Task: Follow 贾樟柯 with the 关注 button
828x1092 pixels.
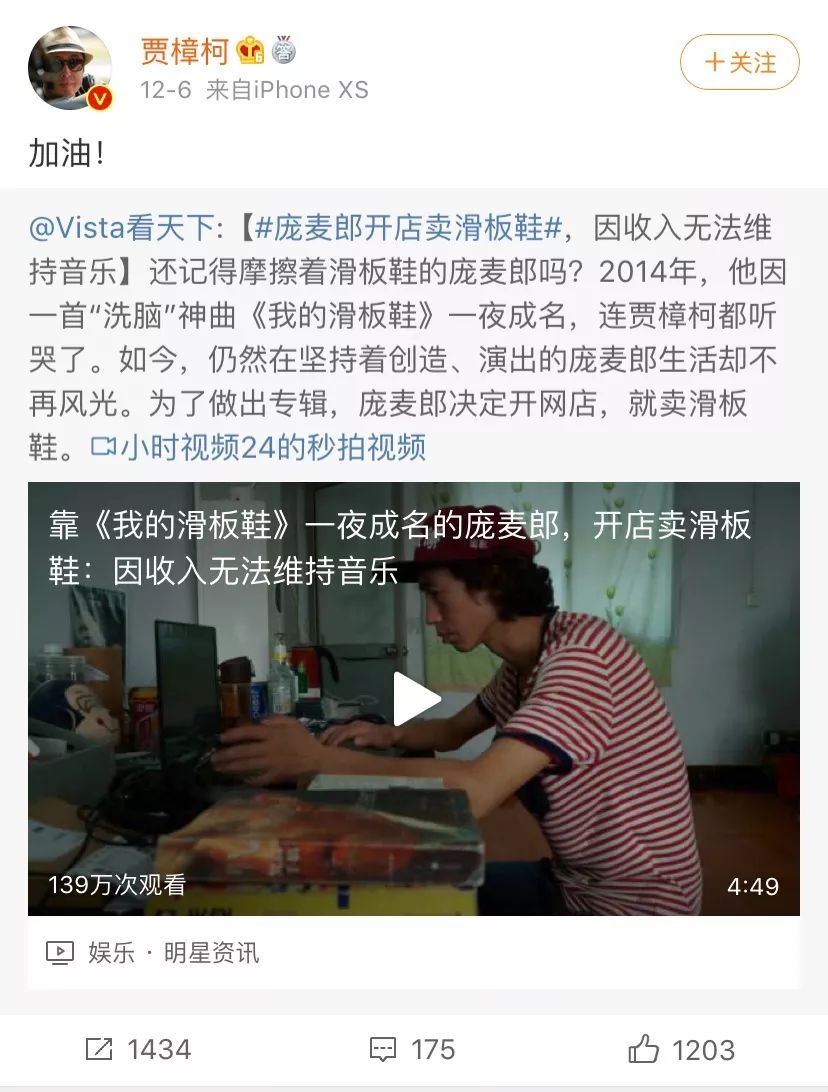Action: coord(739,62)
